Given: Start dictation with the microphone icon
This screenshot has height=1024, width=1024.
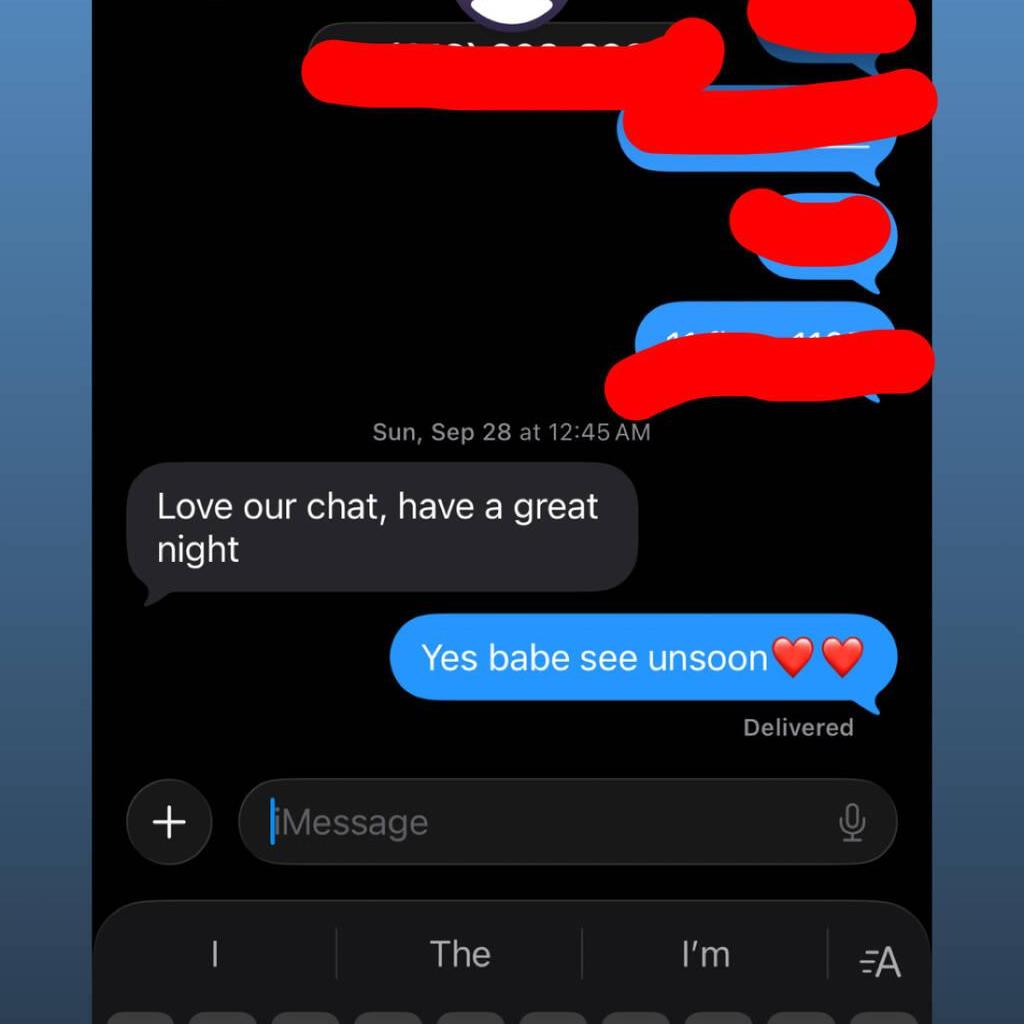Looking at the screenshot, I should pos(852,822).
